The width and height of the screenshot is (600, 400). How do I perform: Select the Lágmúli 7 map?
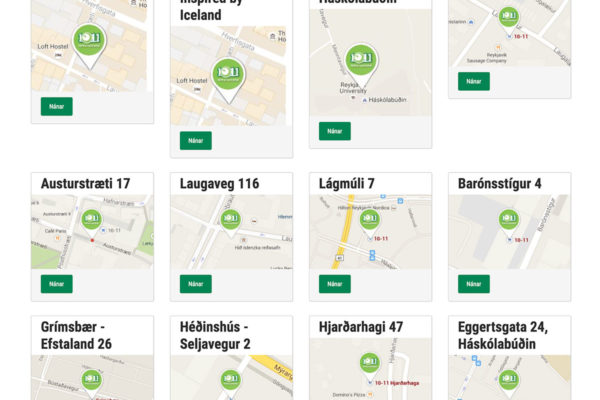370,232
